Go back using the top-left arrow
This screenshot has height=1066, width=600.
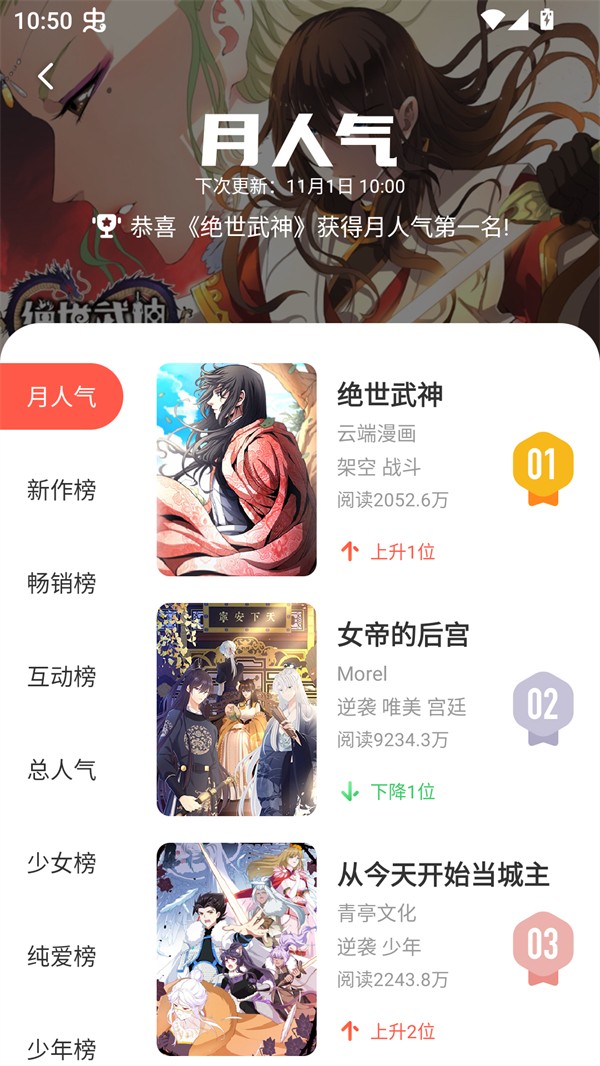pyautogui.click(x=46, y=76)
